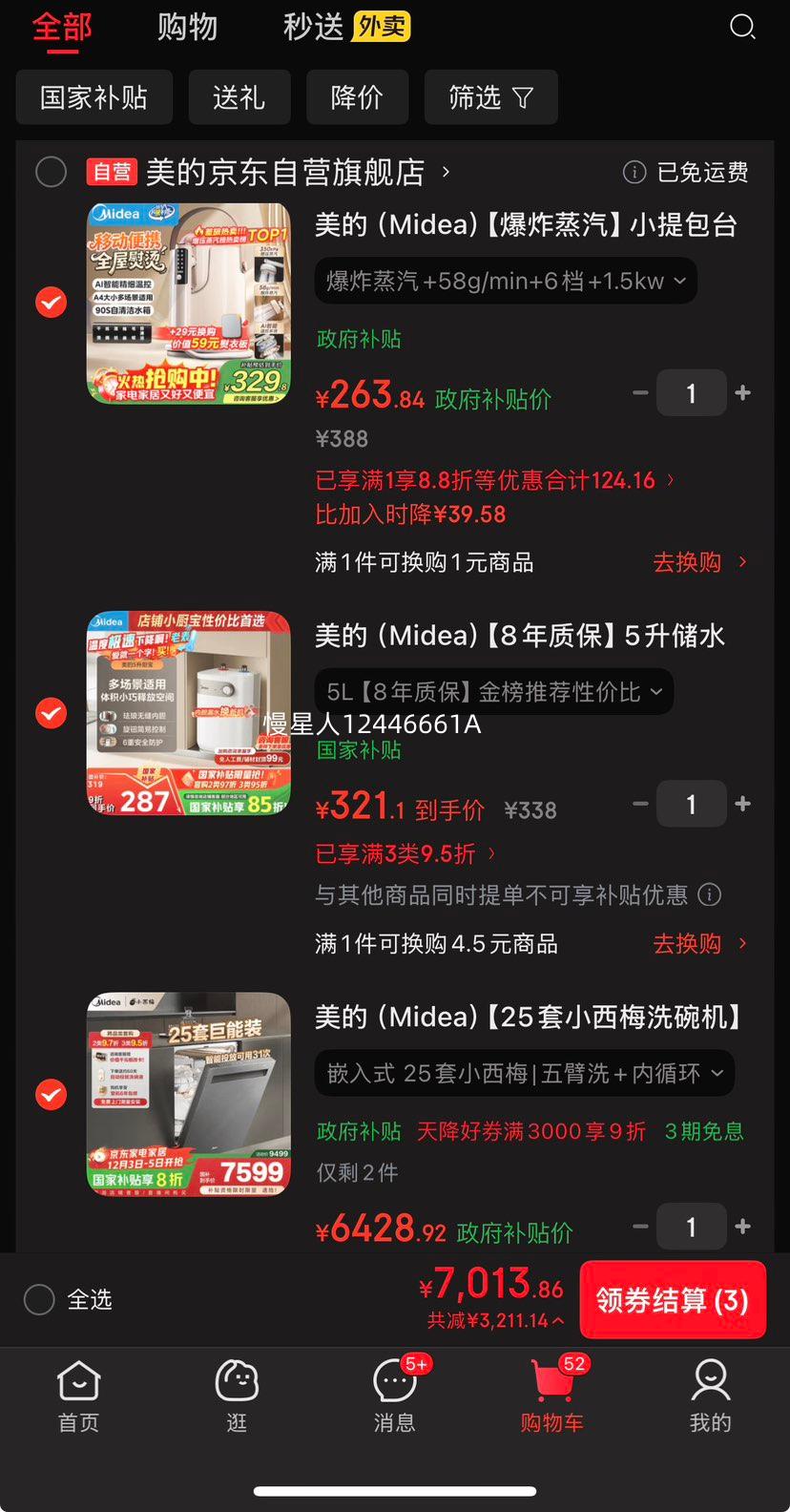Open 消息 messages with 5+ badge

(x=395, y=1394)
